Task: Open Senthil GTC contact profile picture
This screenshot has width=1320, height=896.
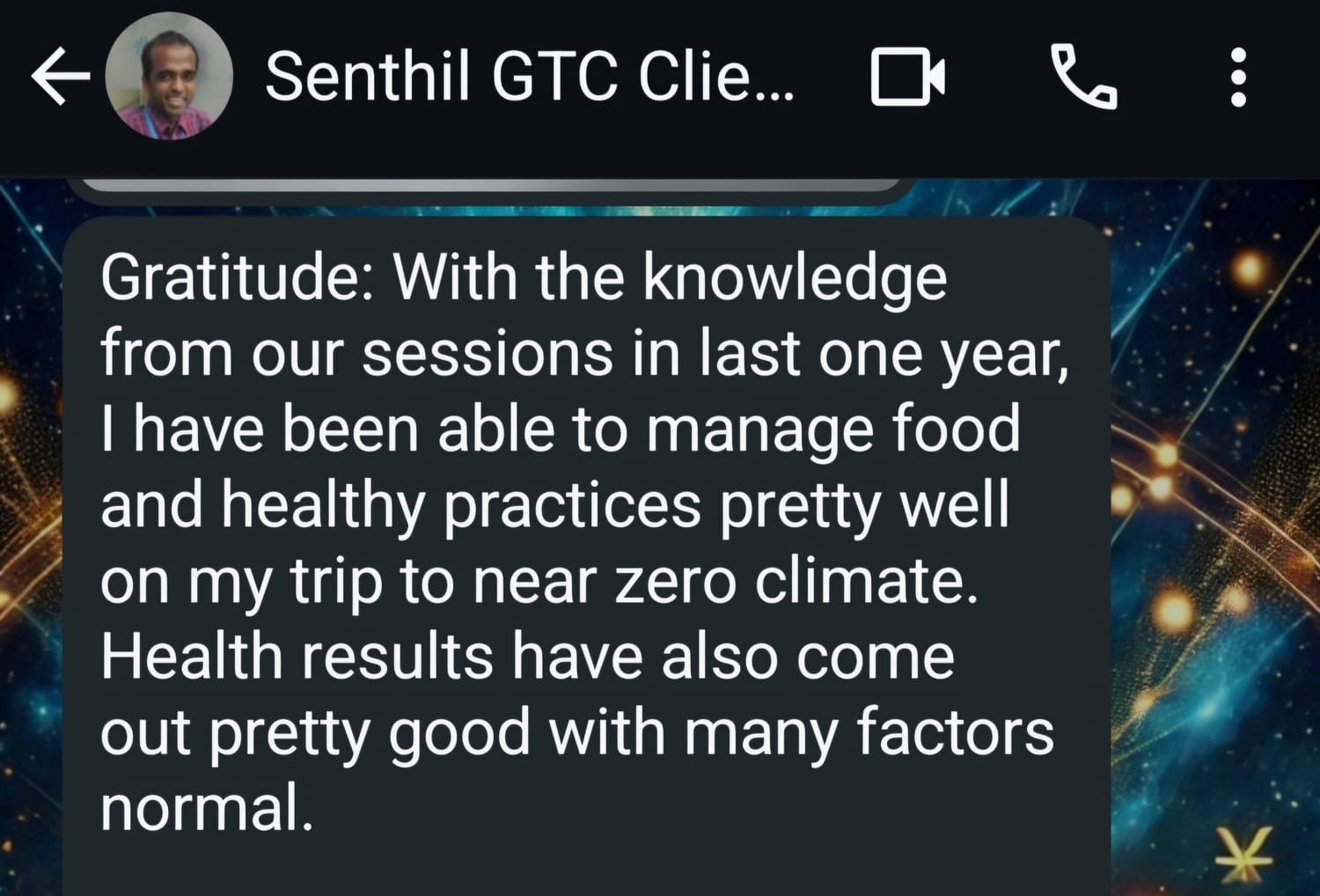Action: [x=169, y=77]
